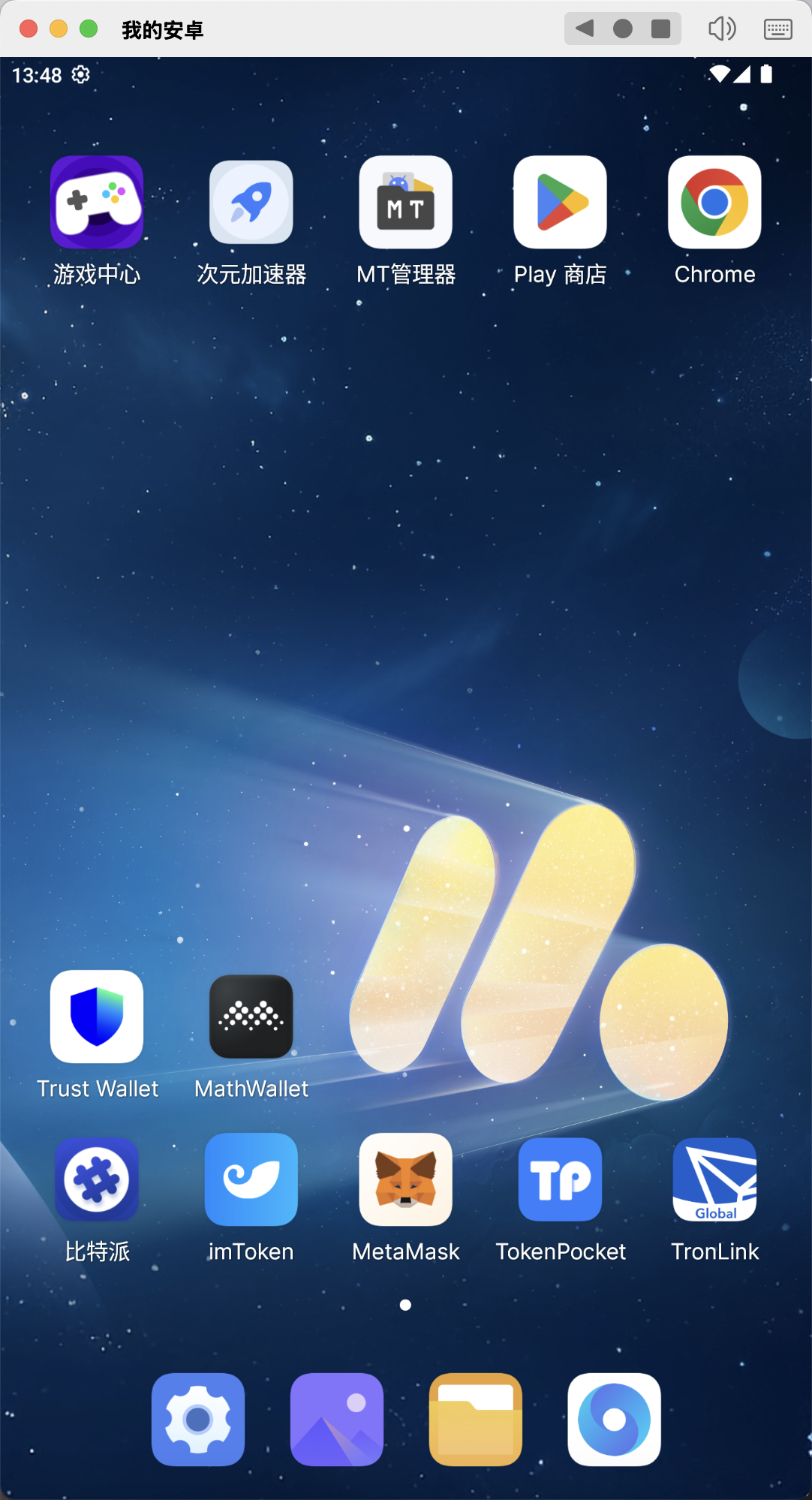The width and height of the screenshot is (812, 1500).
Task: Open 比特派 wallet app
Action: coord(97,1179)
